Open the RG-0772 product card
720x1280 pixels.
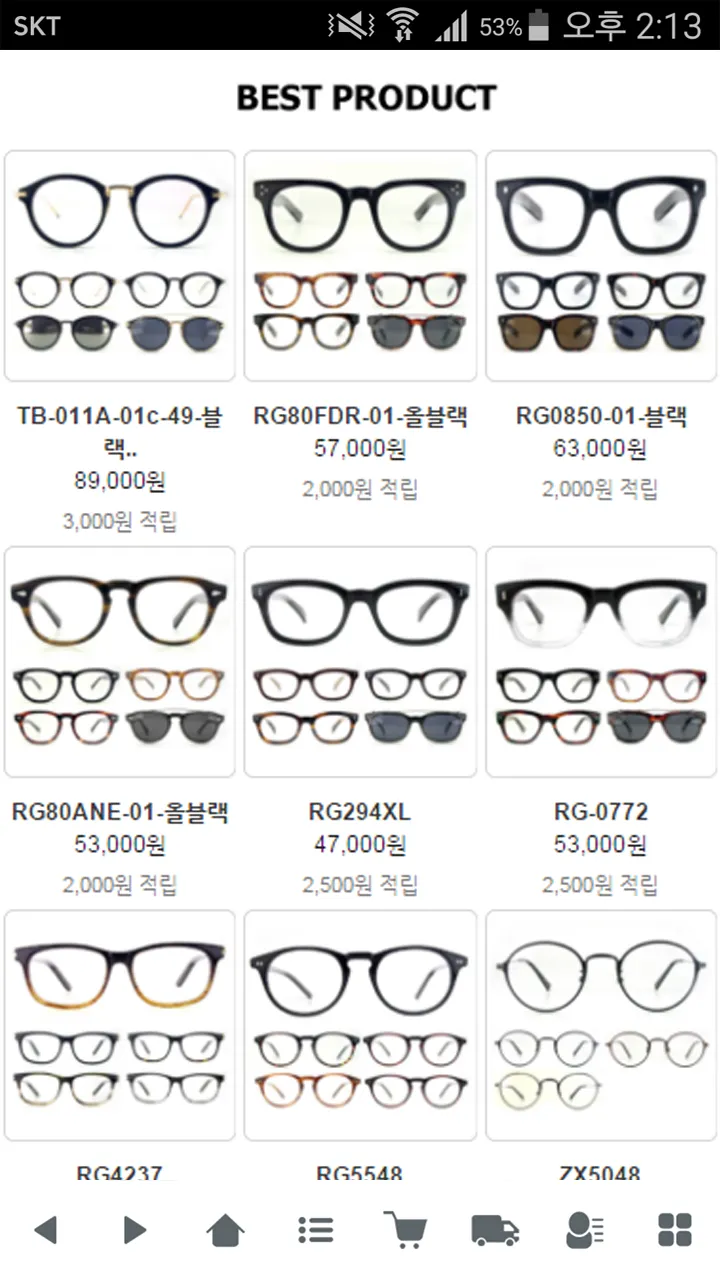pos(601,662)
